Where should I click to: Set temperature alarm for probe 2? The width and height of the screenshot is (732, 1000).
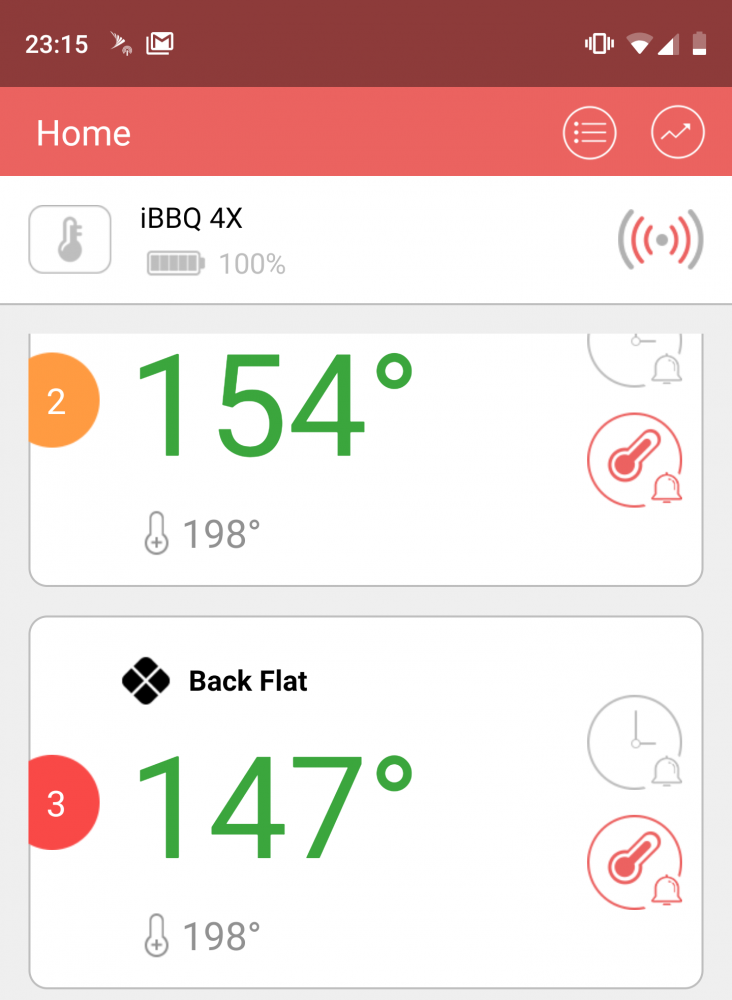[634, 461]
